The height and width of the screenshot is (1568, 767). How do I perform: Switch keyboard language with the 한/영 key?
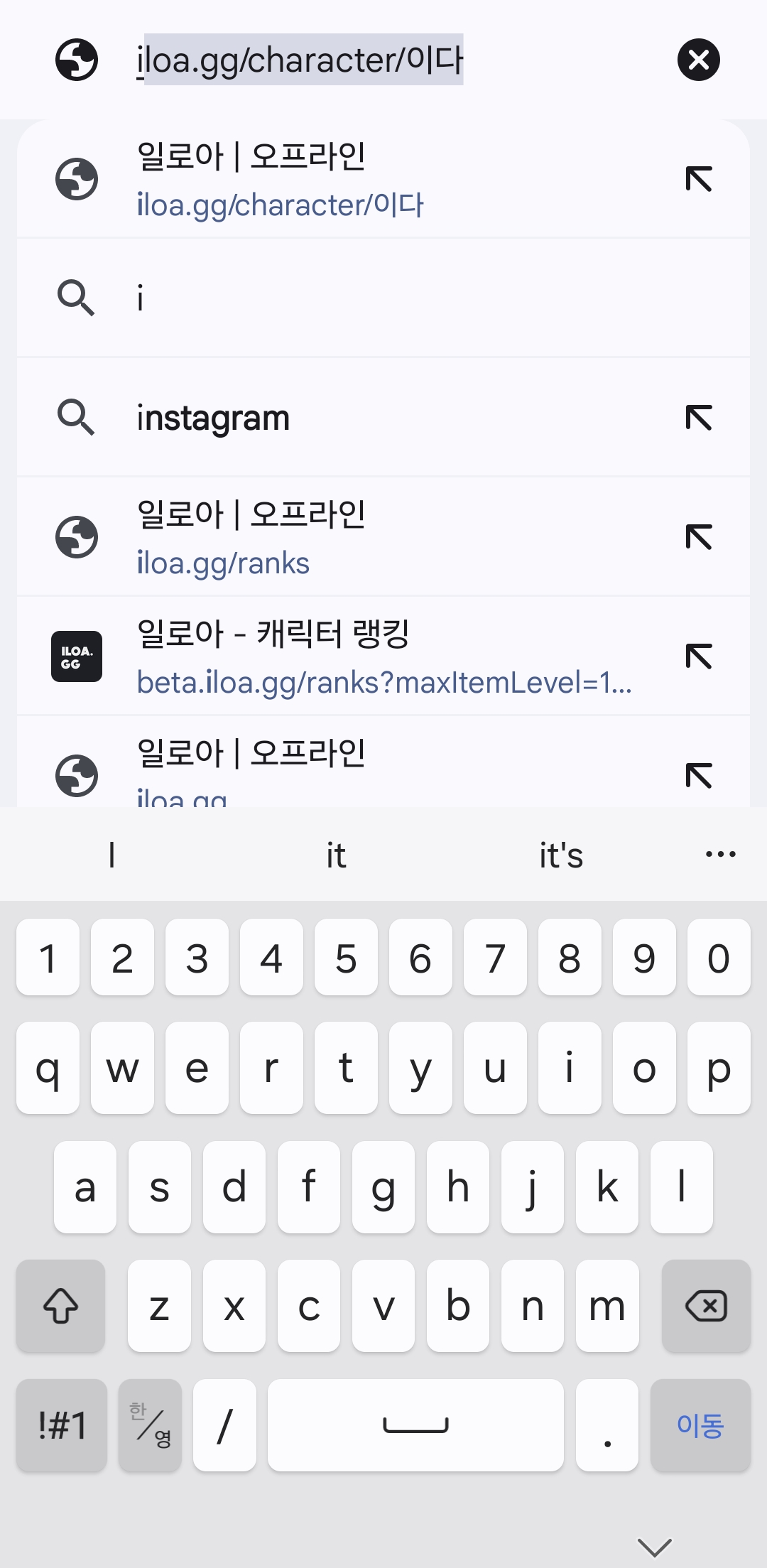click(x=150, y=1425)
